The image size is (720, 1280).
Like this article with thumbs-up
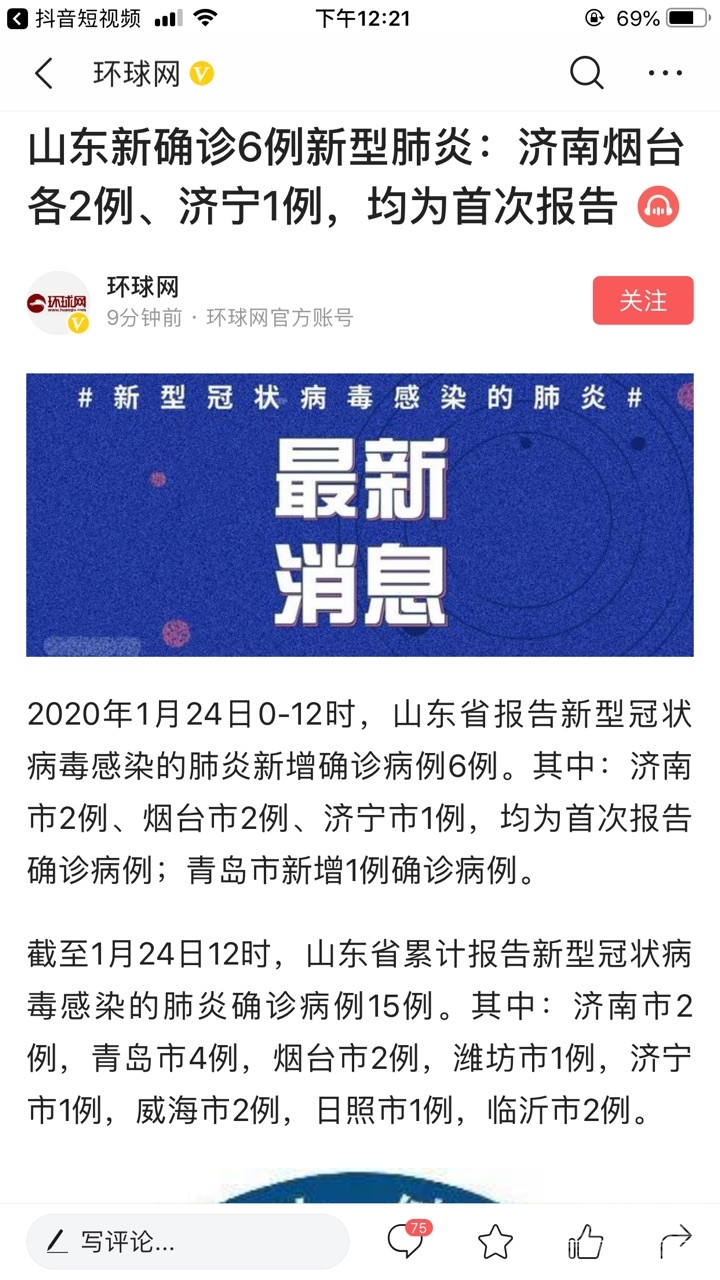coord(585,1242)
